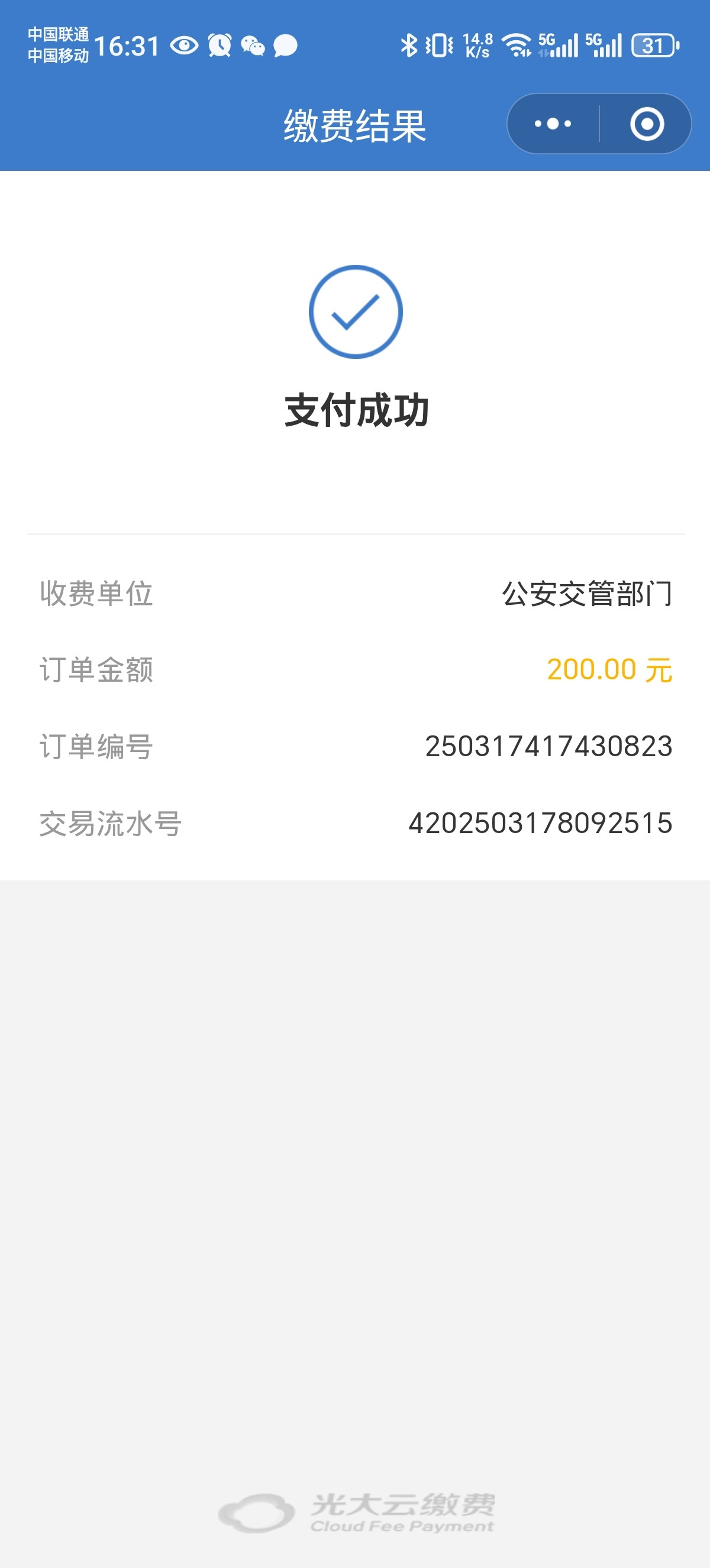Open the mini program three-dot menu
Screen dimensions: 710x1568
point(553,124)
